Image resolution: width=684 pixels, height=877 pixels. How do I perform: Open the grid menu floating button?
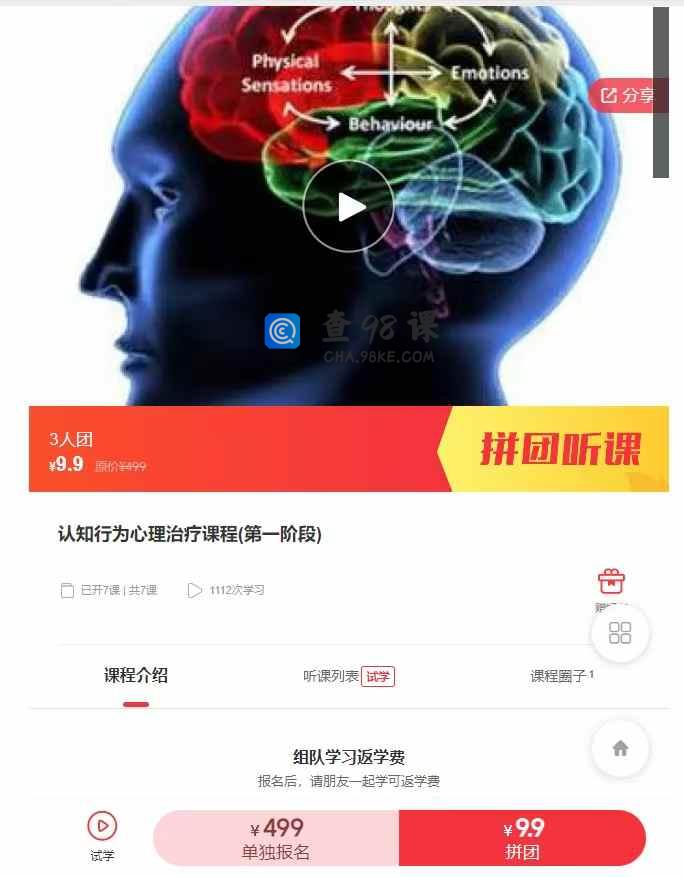620,633
